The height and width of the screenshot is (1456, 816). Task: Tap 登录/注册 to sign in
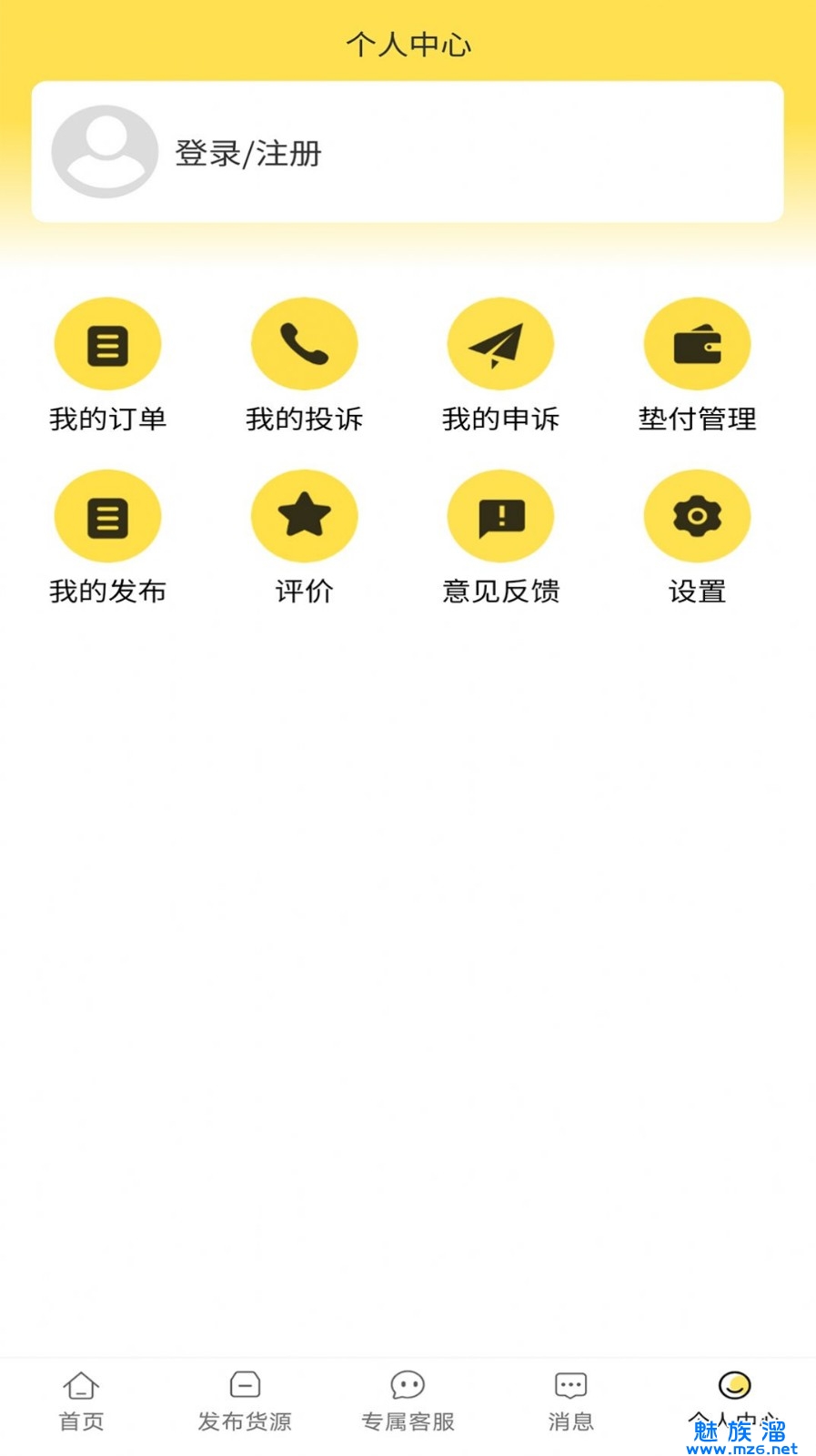[247, 153]
